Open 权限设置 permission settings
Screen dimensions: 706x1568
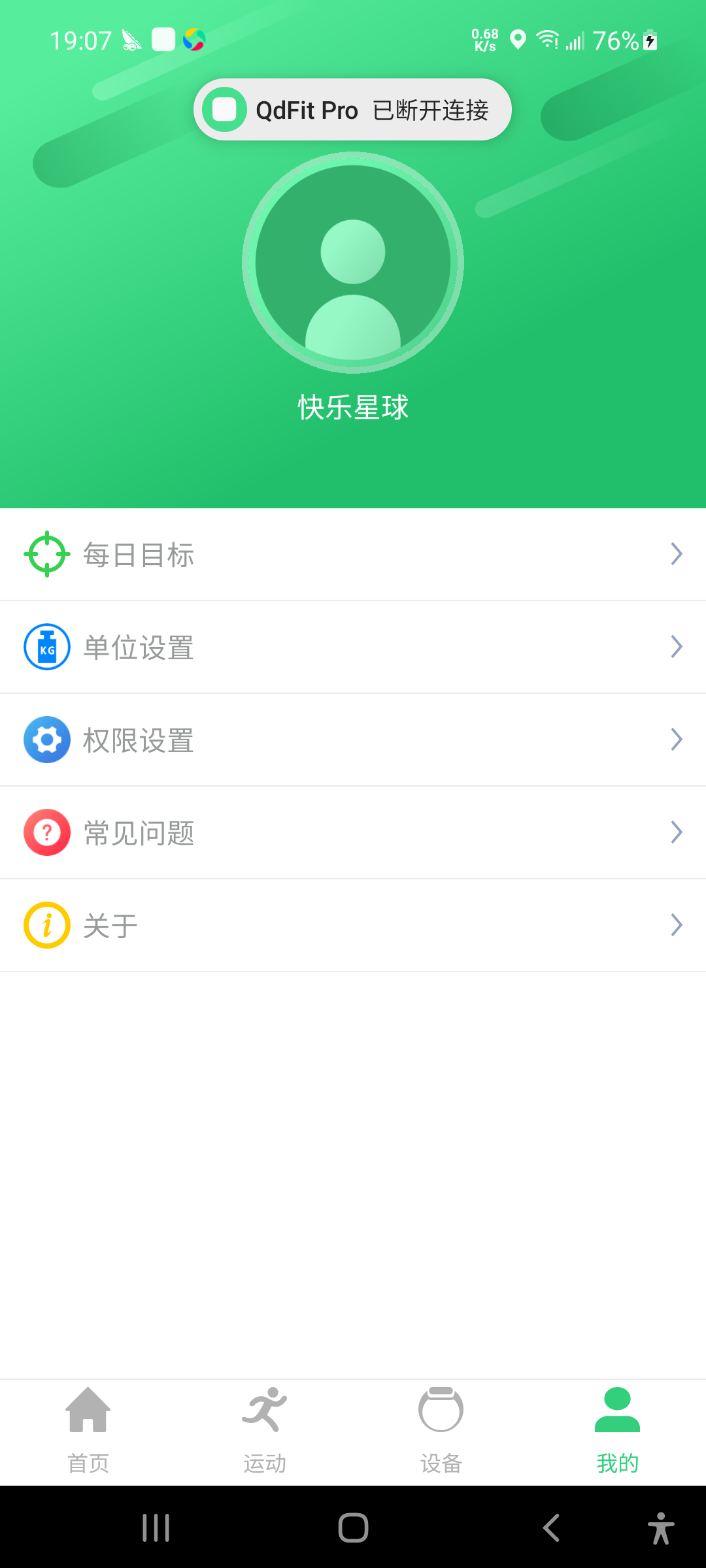(353, 740)
